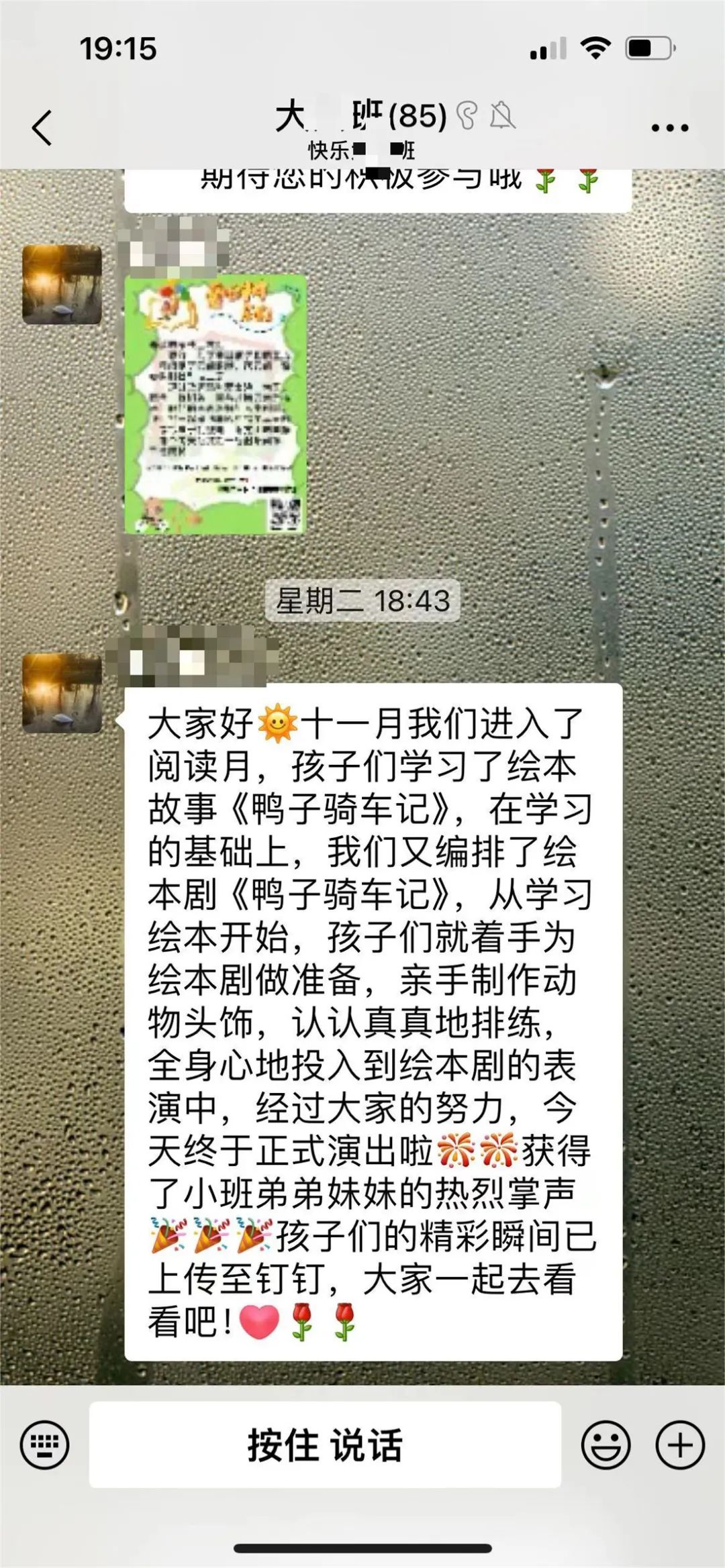Open the emoji sticker panel
This screenshot has height=1568, width=725.
606,1445
